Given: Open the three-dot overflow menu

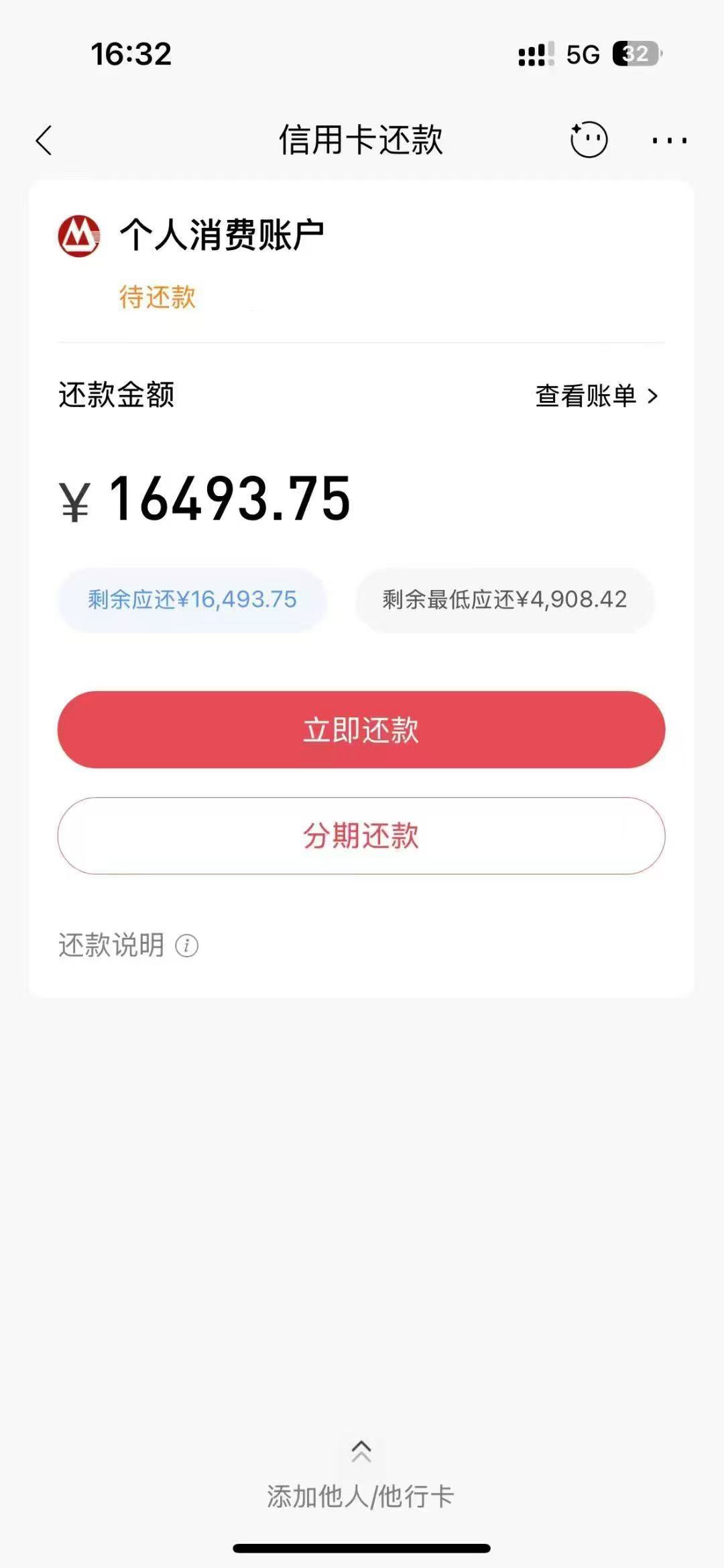Looking at the screenshot, I should pos(669,141).
